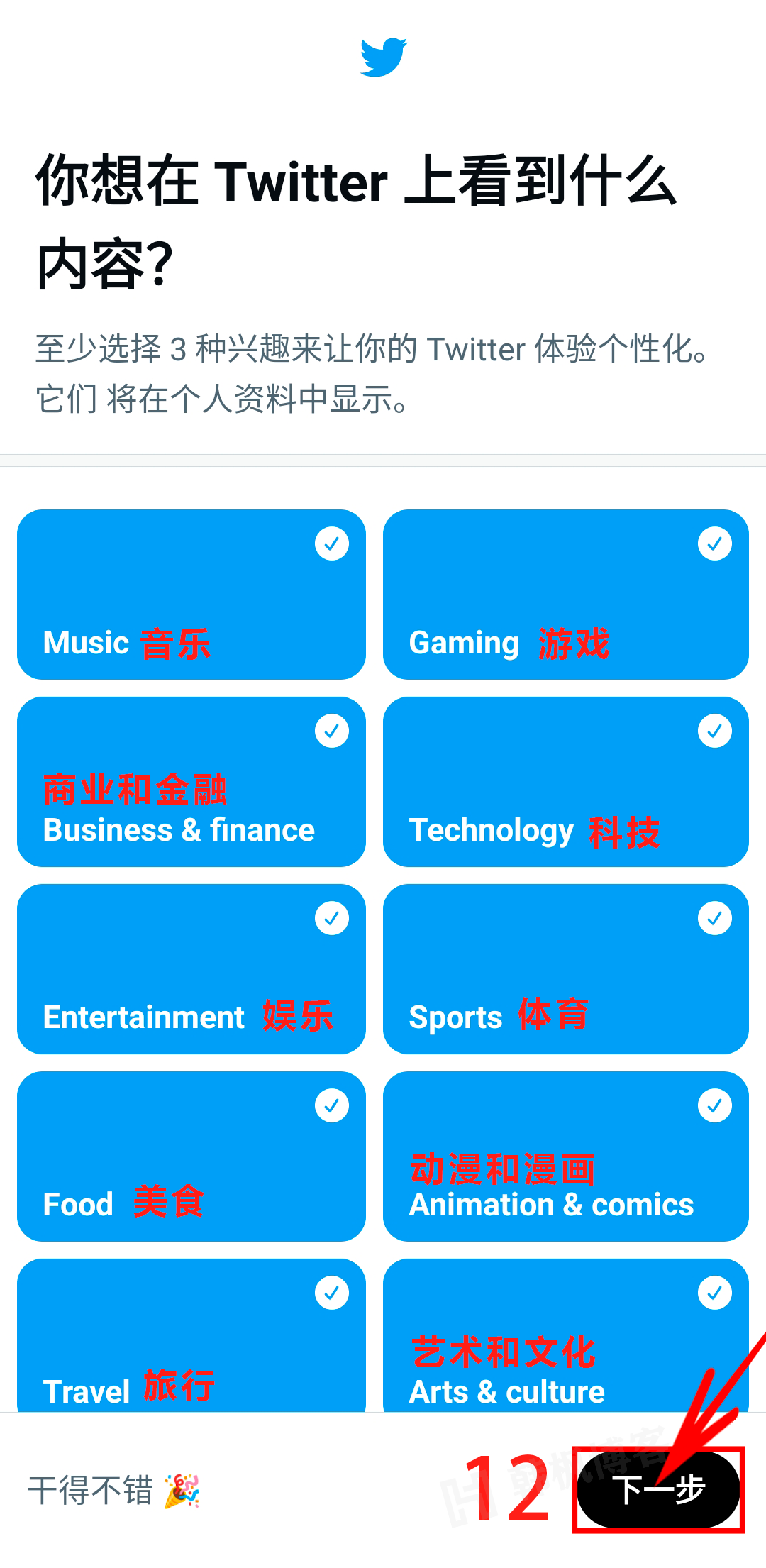This screenshot has width=766, height=1568.
Task: Toggle the Food card checkmark
Action: pos(331,1105)
